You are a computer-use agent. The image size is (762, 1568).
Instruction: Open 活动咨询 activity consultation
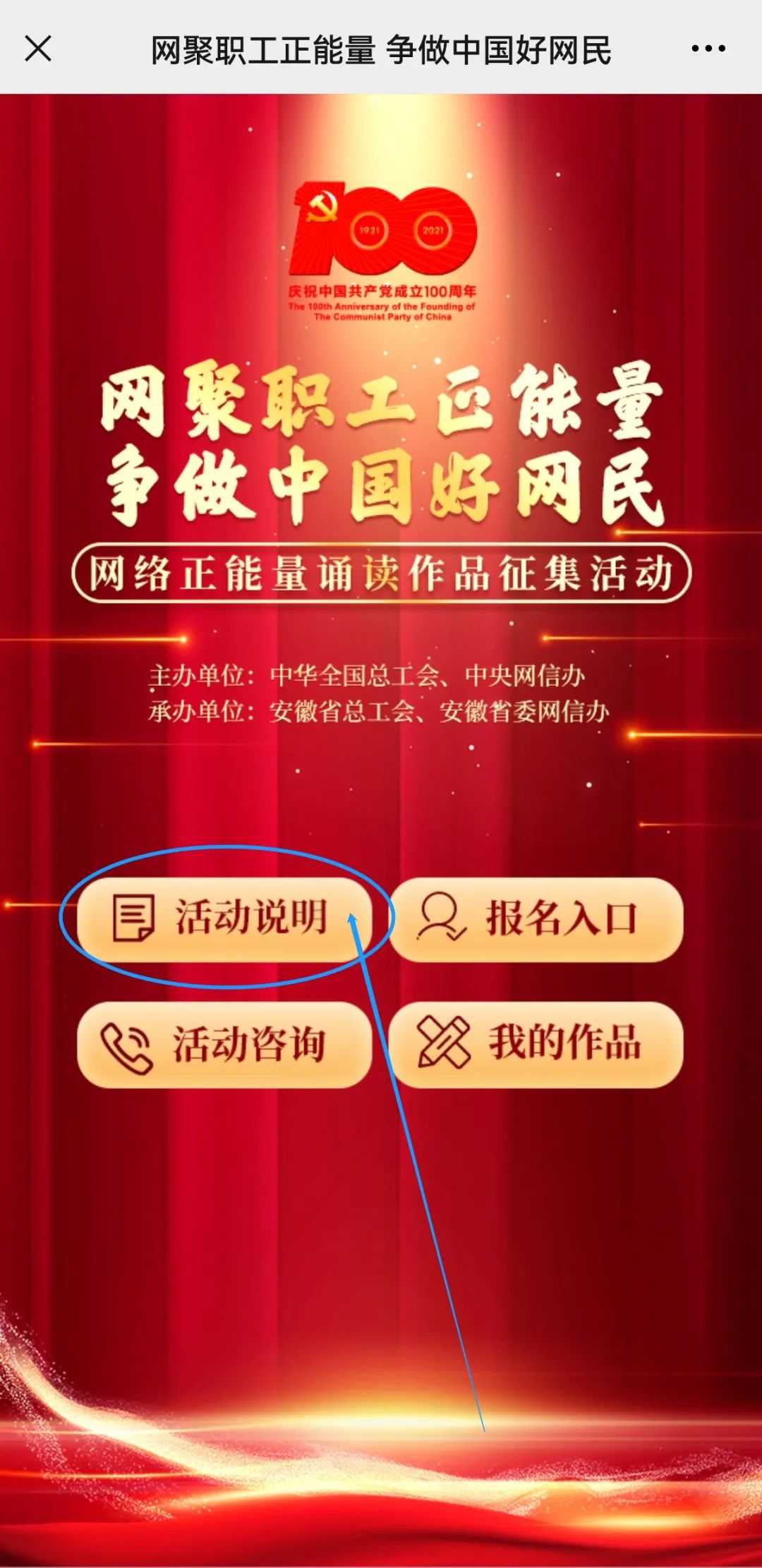tap(224, 1045)
